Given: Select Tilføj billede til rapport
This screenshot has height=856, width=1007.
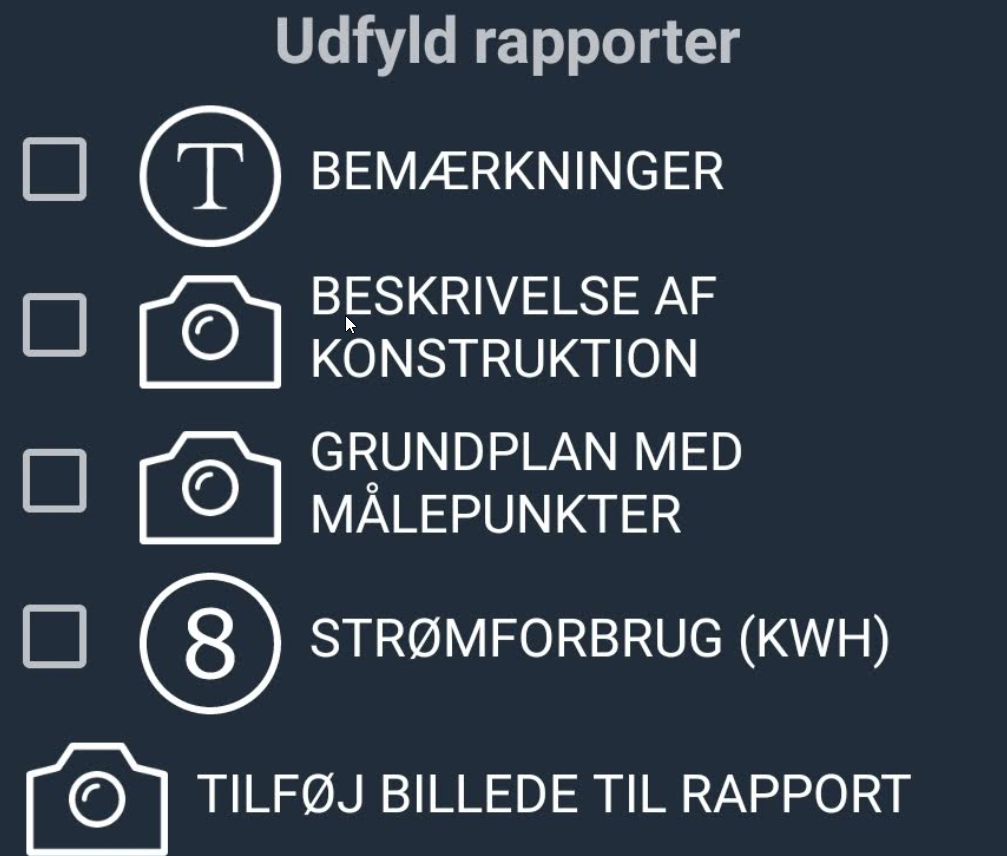Looking at the screenshot, I should point(552,795).
